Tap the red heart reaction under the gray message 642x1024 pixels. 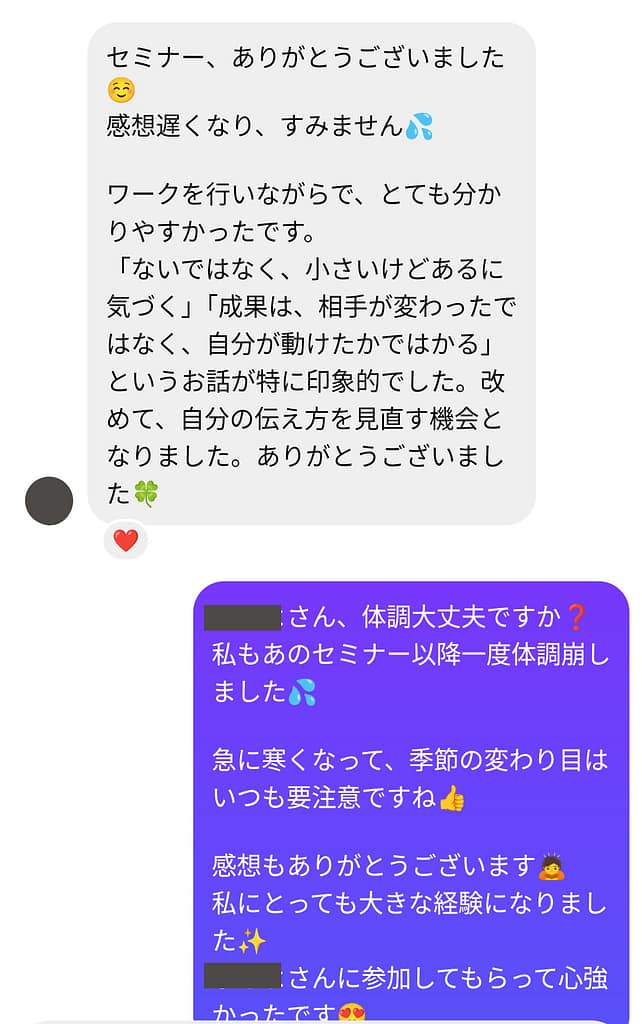pyautogui.click(x=125, y=541)
